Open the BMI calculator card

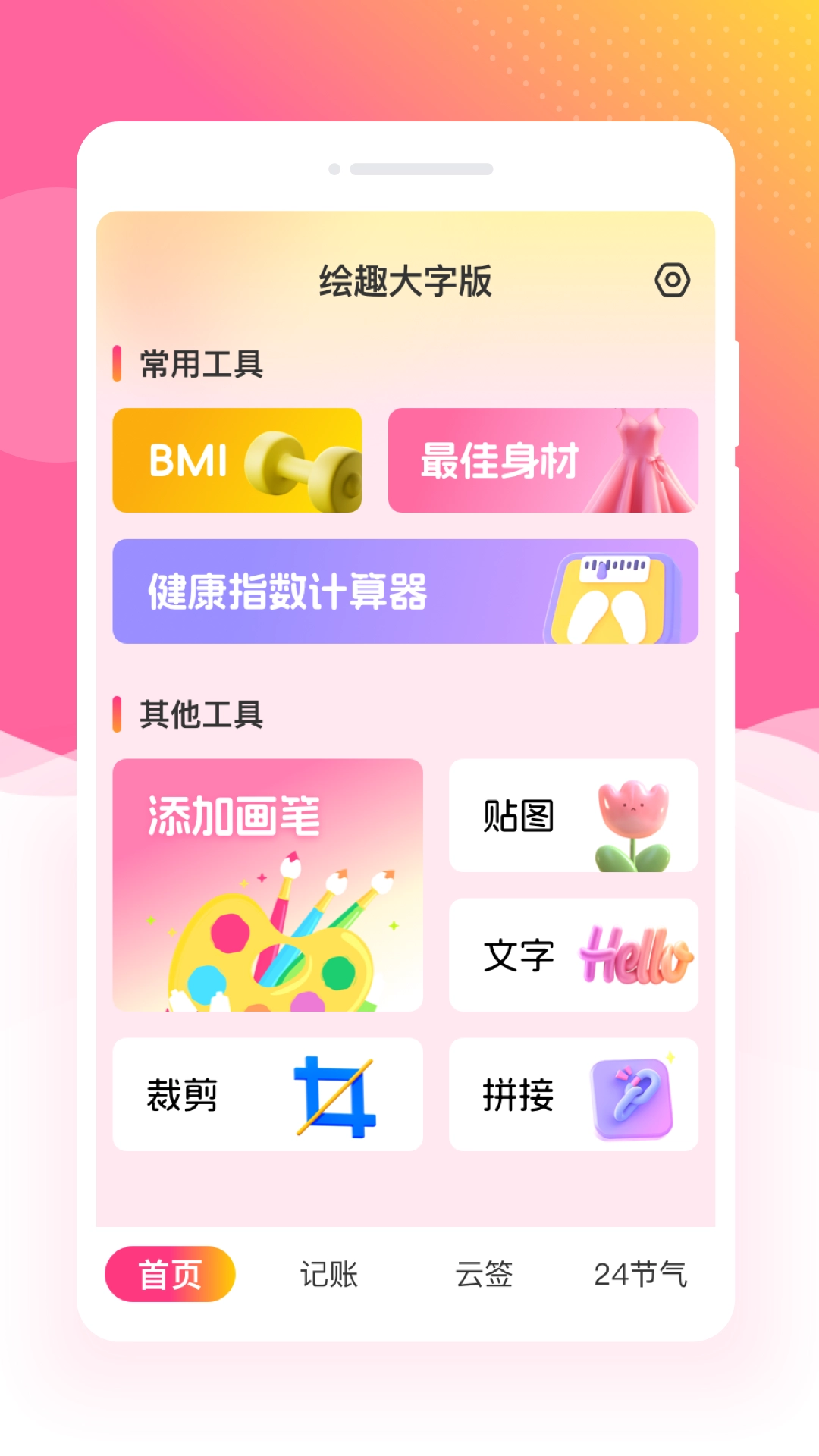[x=237, y=461]
